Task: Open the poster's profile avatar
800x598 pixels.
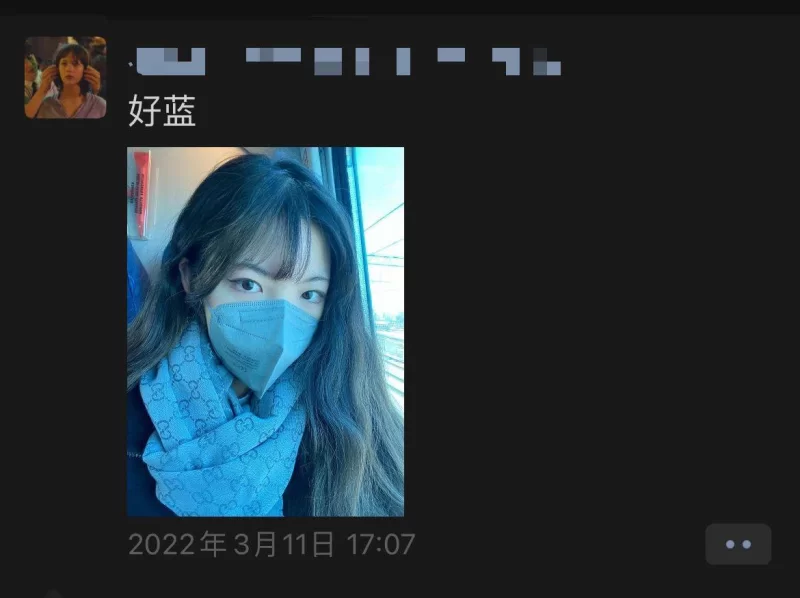Action: 65,77
